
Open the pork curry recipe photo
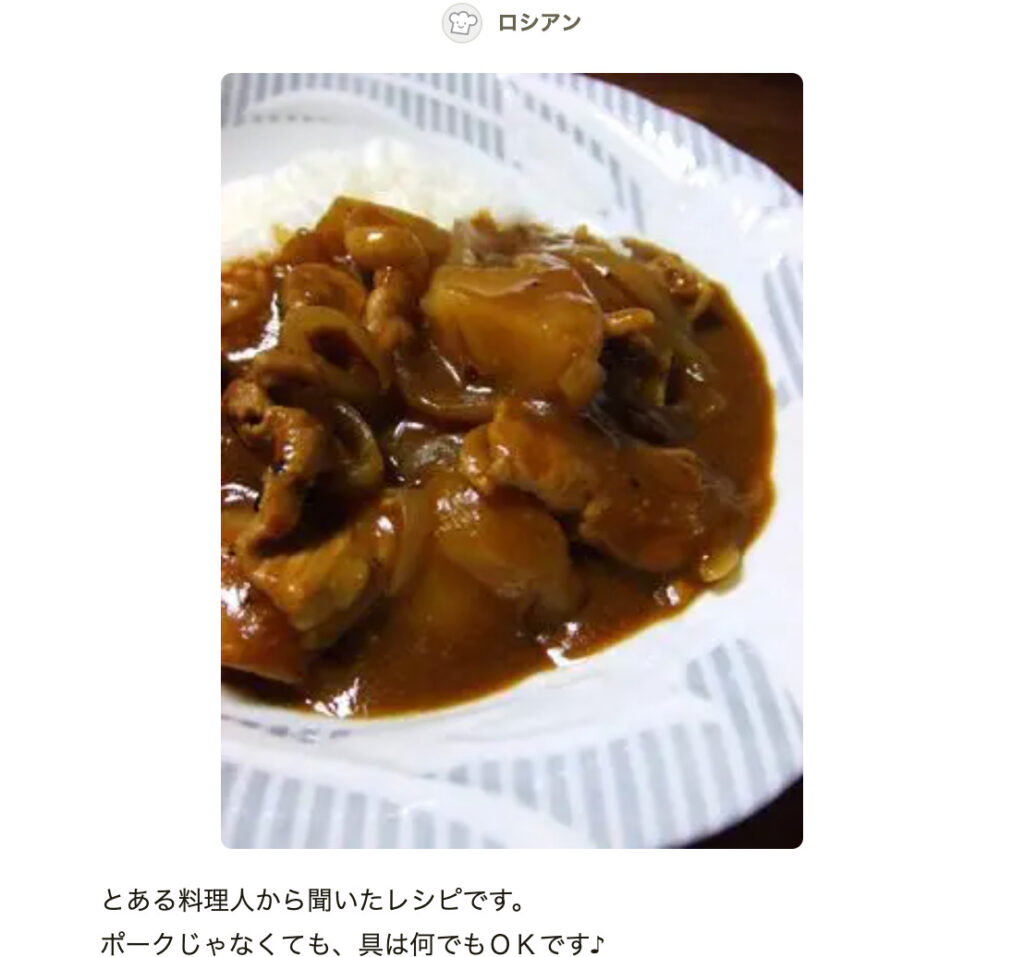click(x=511, y=460)
